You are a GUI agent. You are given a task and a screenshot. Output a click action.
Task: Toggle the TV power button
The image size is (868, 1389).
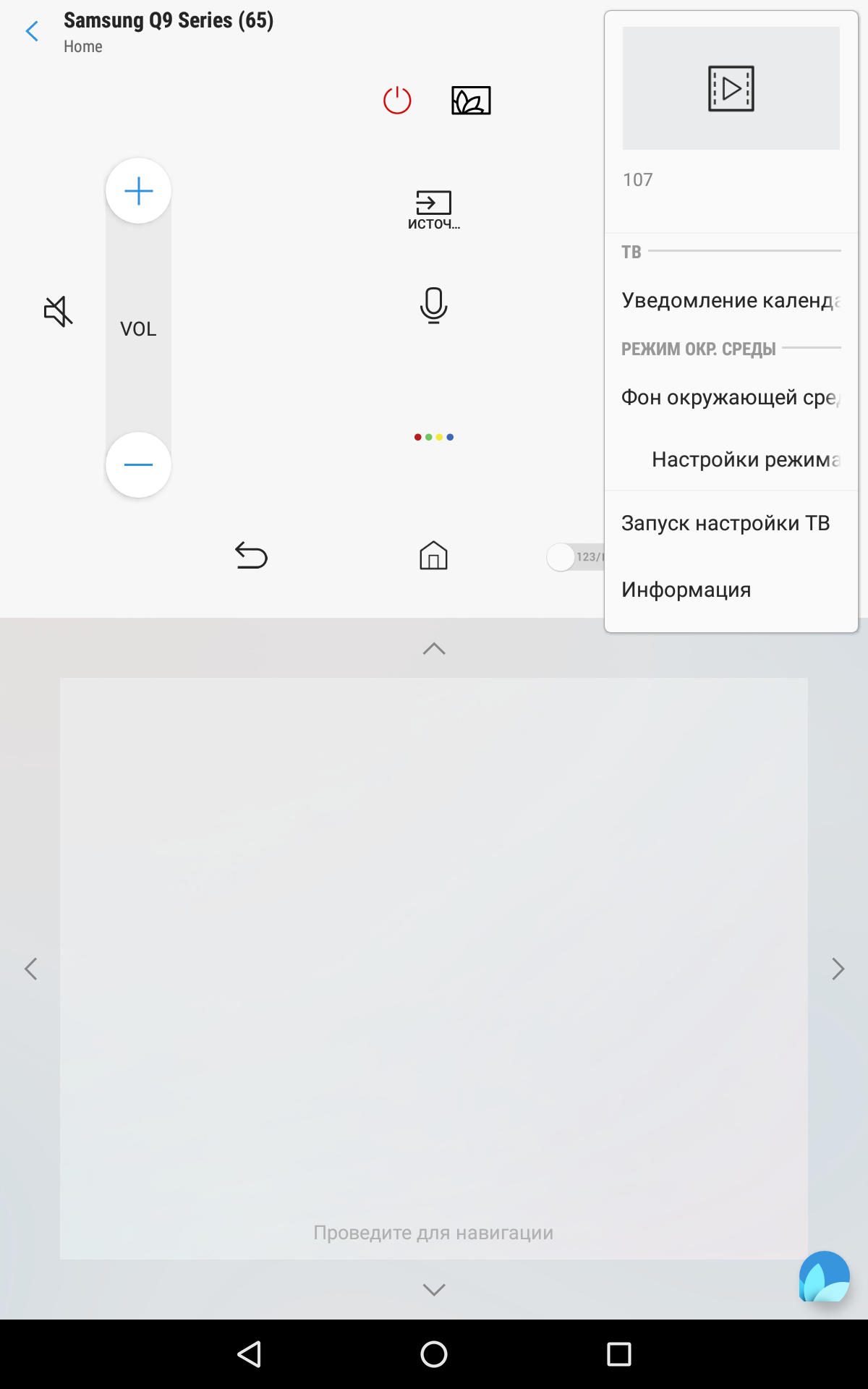tap(397, 101)
